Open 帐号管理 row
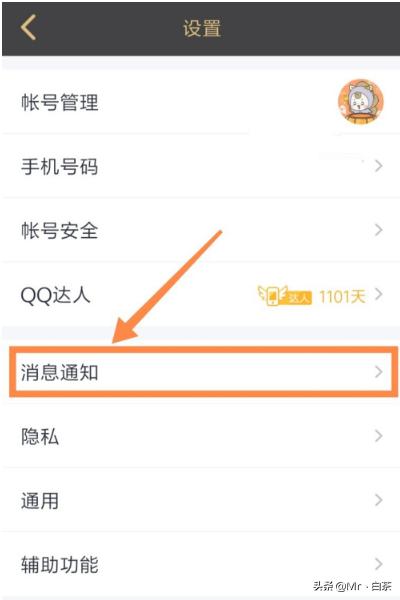 click(x=201, y=102)
